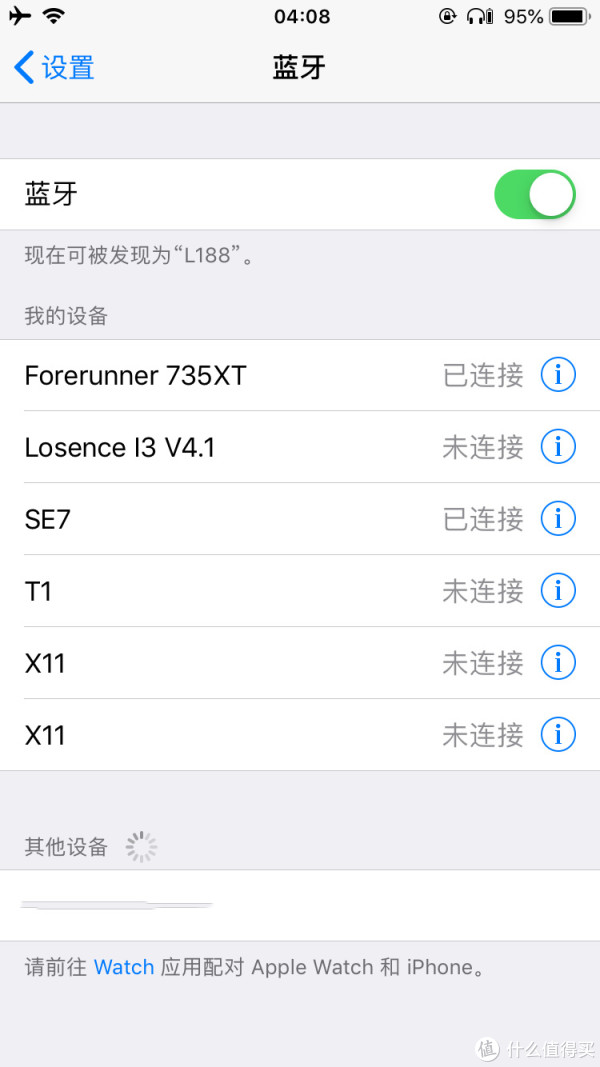Select the SE7 device row
Viewport: 600px width, 1067px height.
300,519
